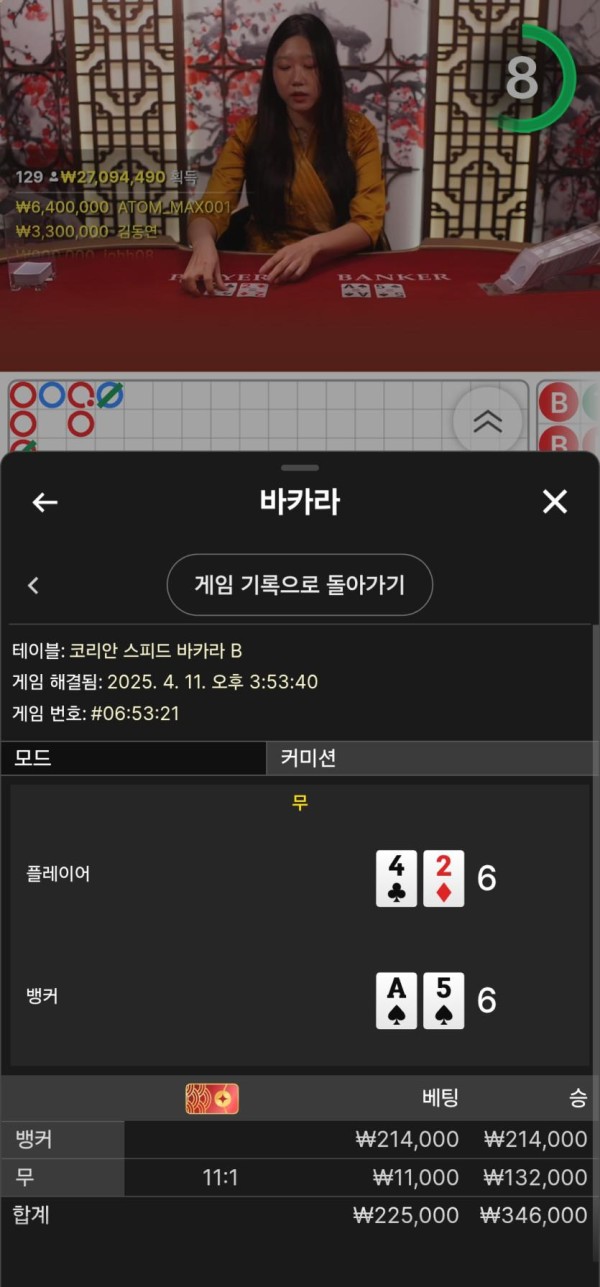Tap the small chevron beside the 게임 기록으로 돌아가기 button

pos(33,585)
